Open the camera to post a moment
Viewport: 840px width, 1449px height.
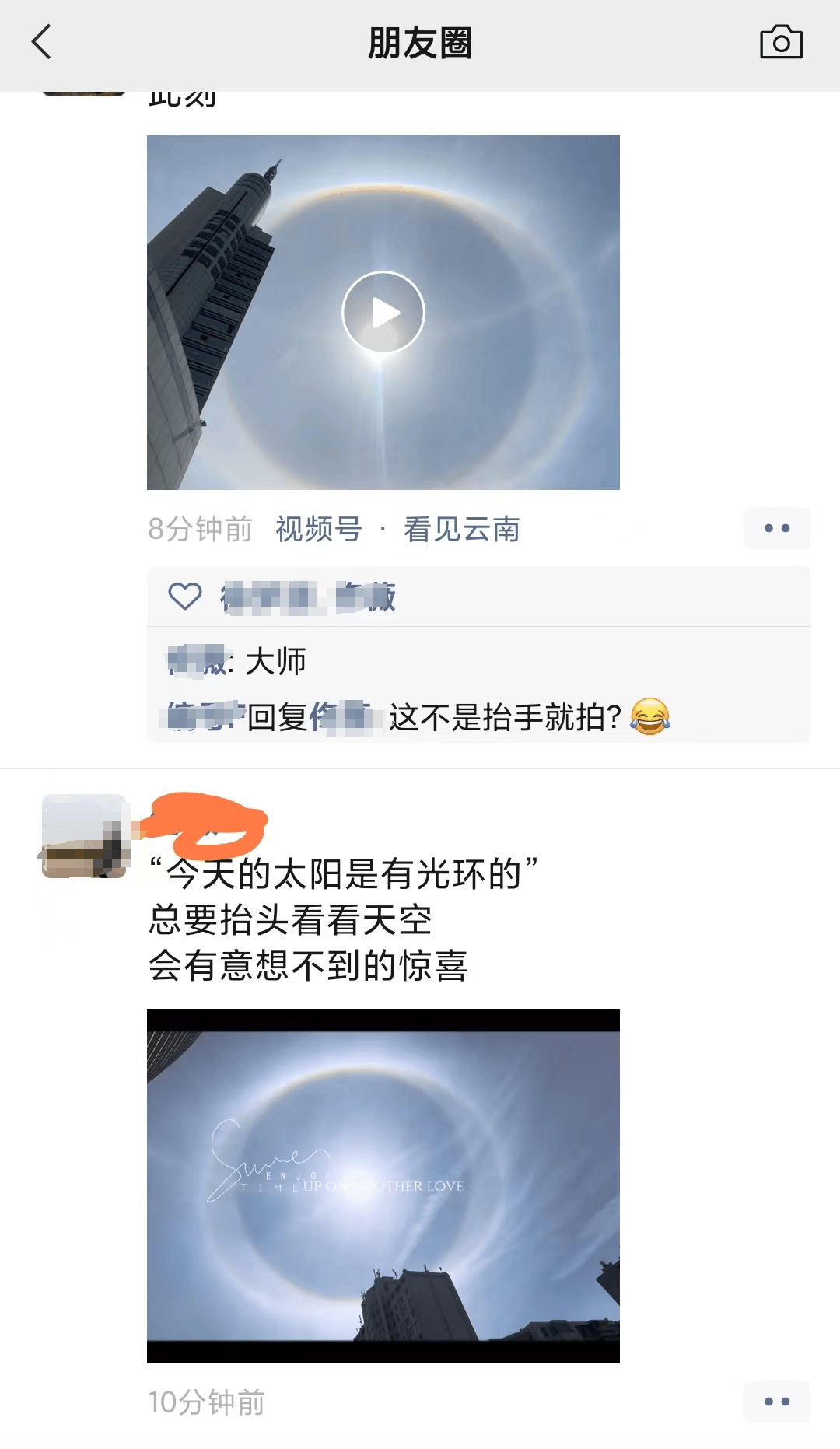pyautogui.click(x=781, y=43)
